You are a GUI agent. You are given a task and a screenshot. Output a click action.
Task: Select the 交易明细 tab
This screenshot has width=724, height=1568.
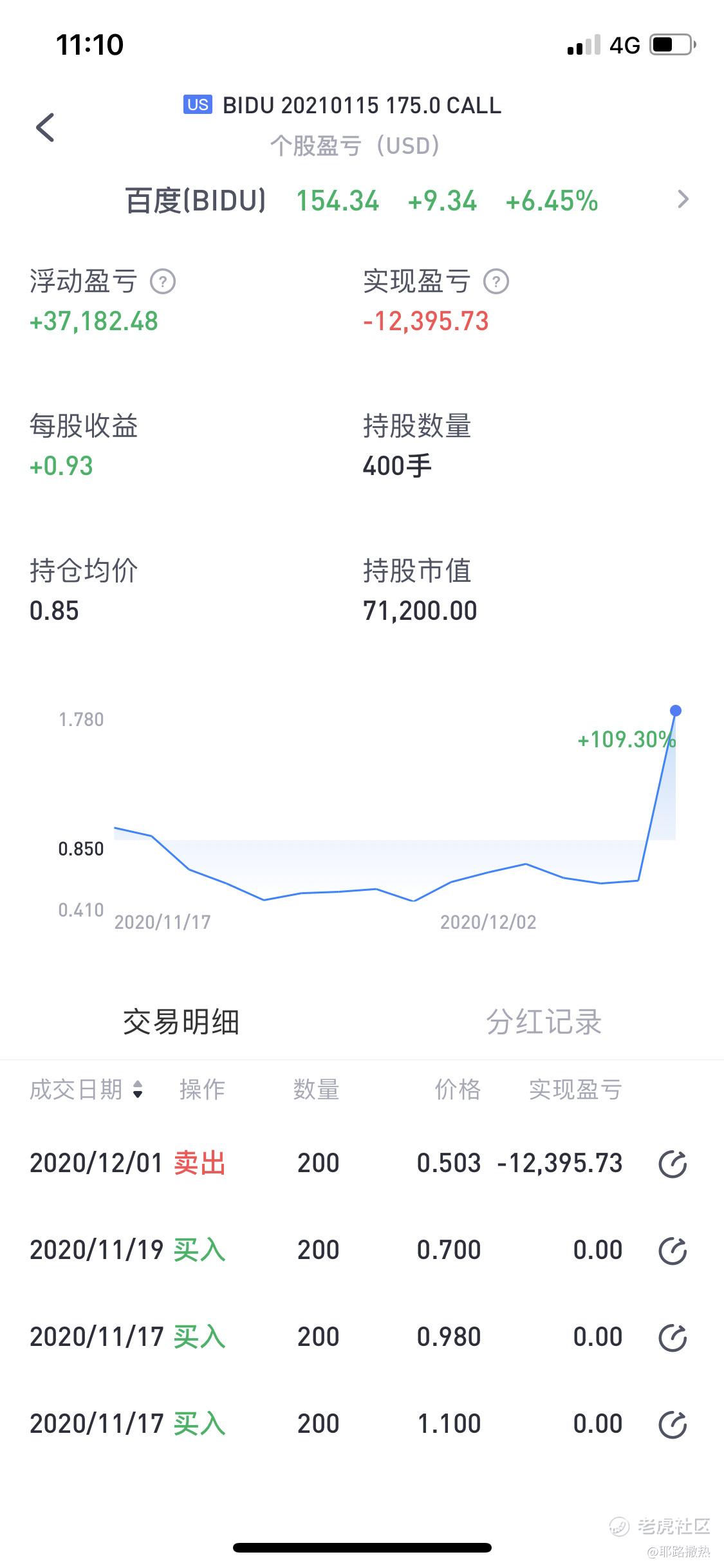click(181, 1022)
